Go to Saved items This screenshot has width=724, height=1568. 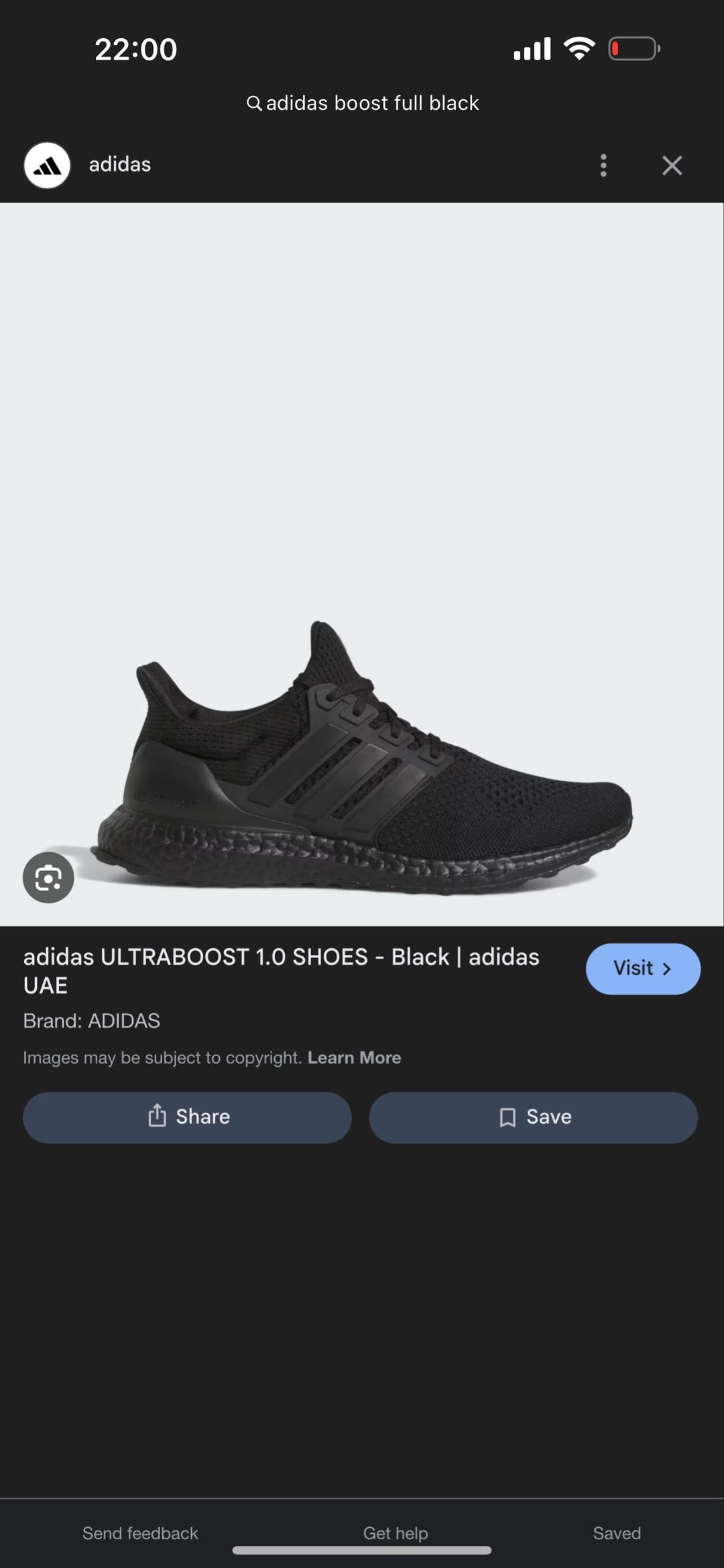(617, 1533)
